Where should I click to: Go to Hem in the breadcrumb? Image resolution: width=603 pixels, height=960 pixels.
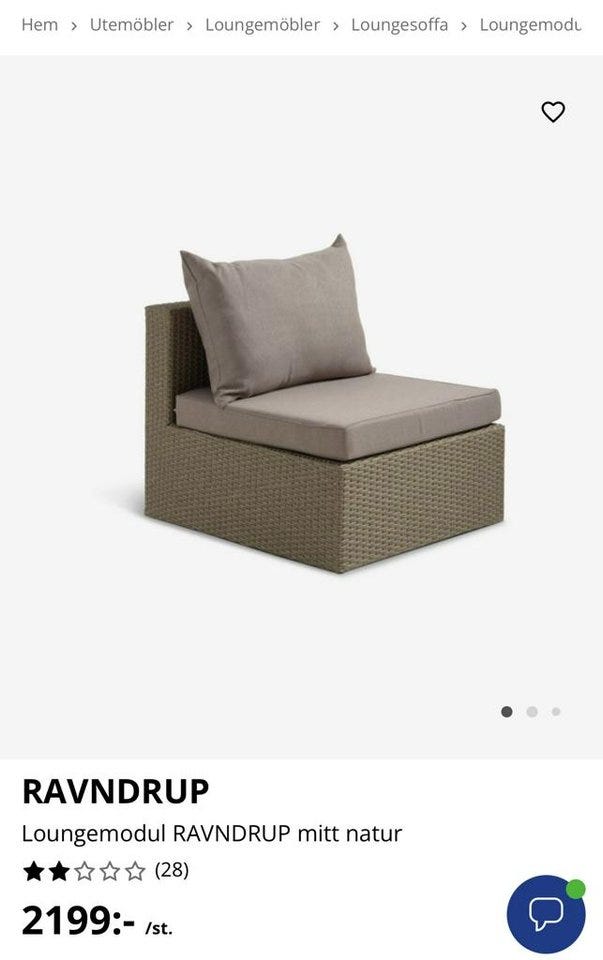click(40, 25)
